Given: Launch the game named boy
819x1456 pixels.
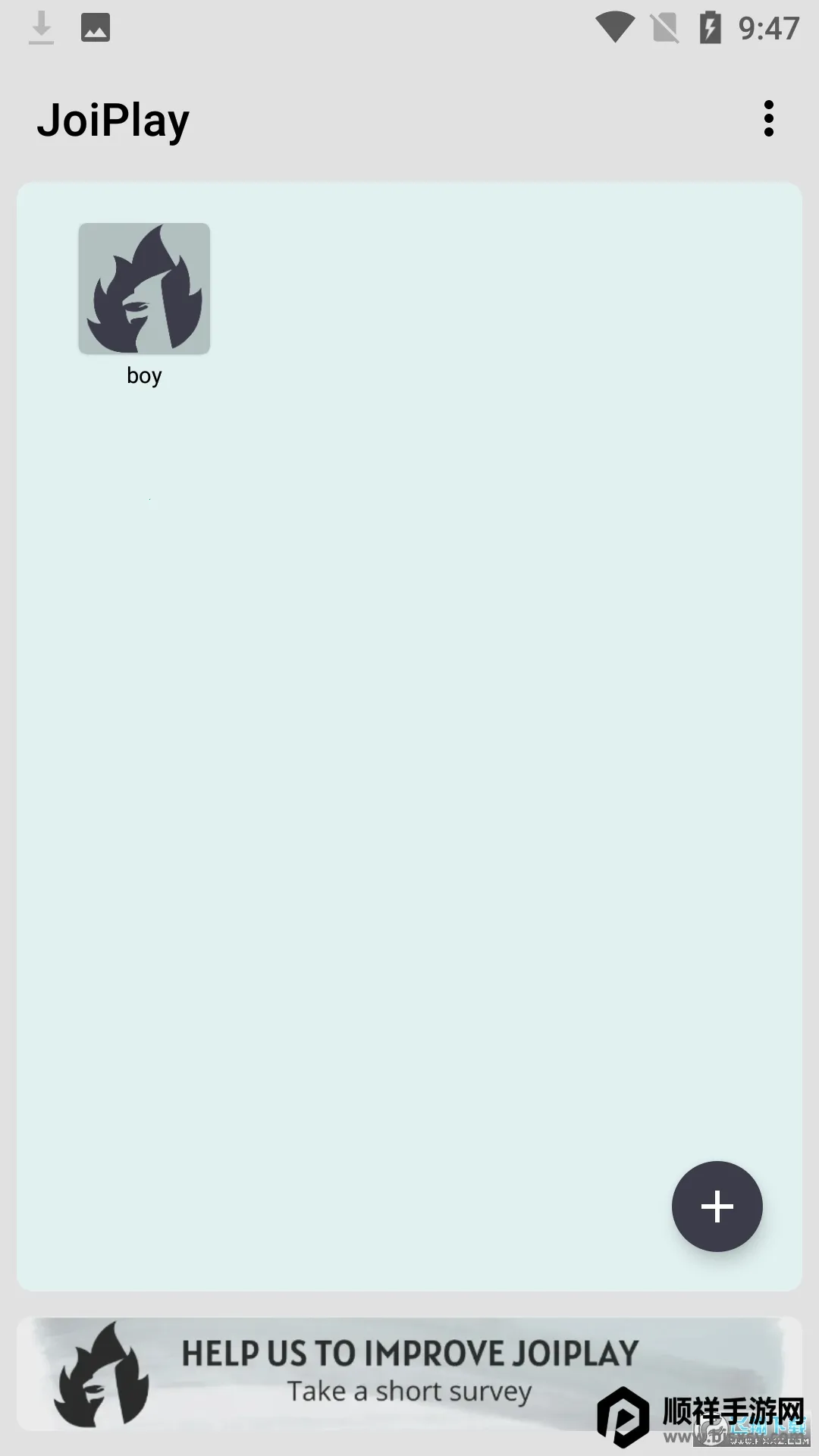Looking at the screenshot, I should coord(144,289).
